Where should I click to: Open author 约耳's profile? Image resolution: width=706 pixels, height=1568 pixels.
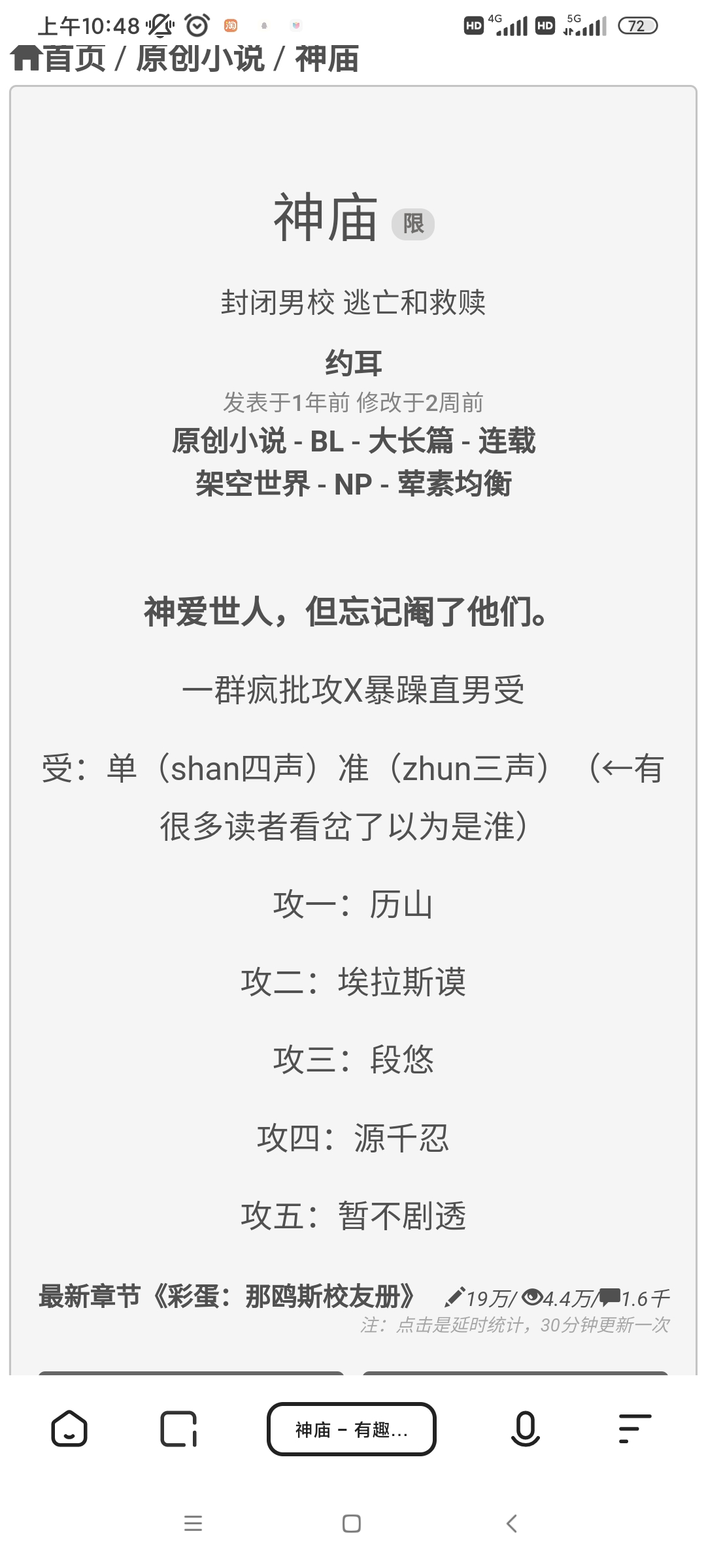click(x=353, y=363)
